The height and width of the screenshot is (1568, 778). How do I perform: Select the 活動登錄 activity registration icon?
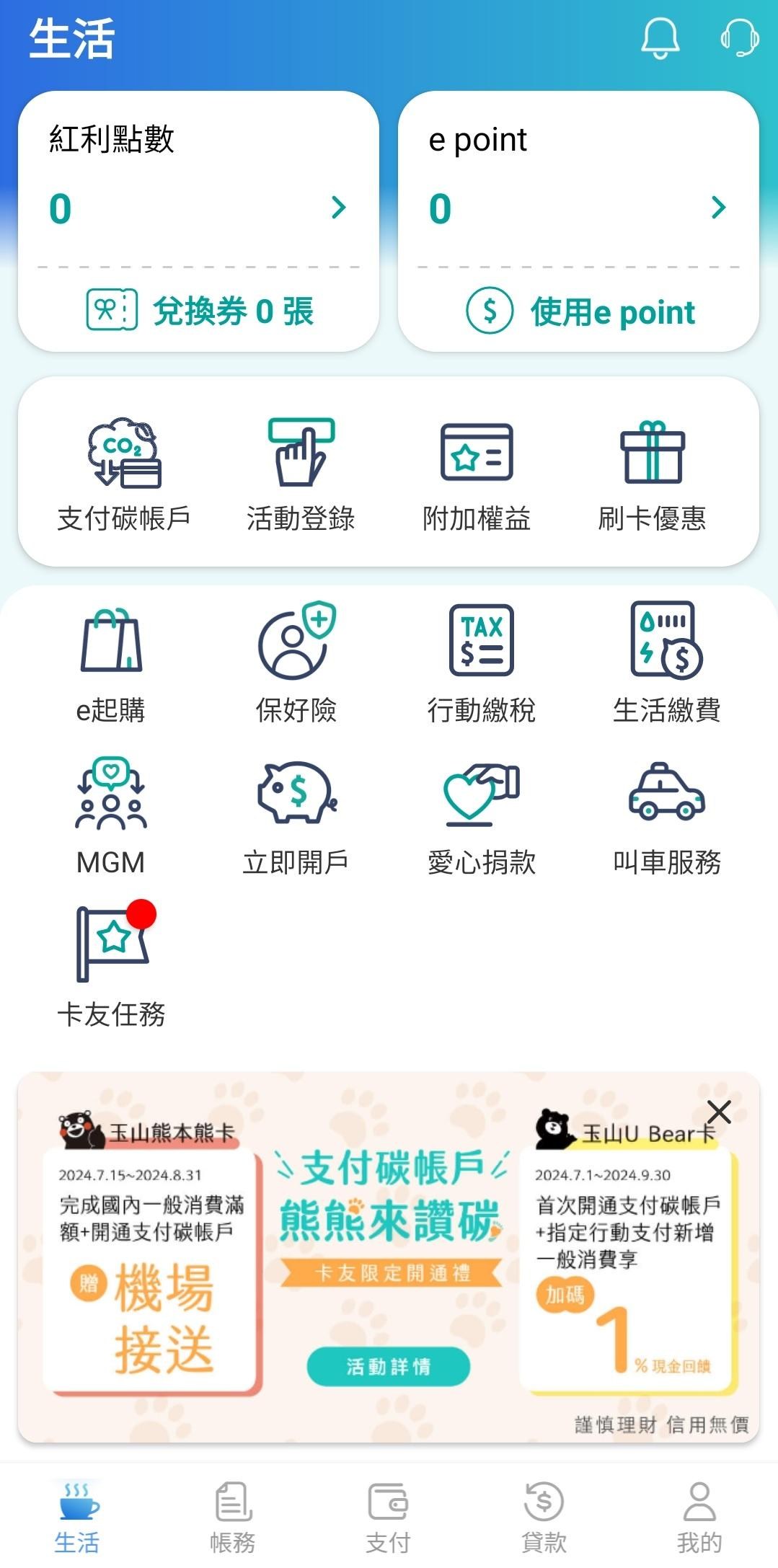(300, 469)
